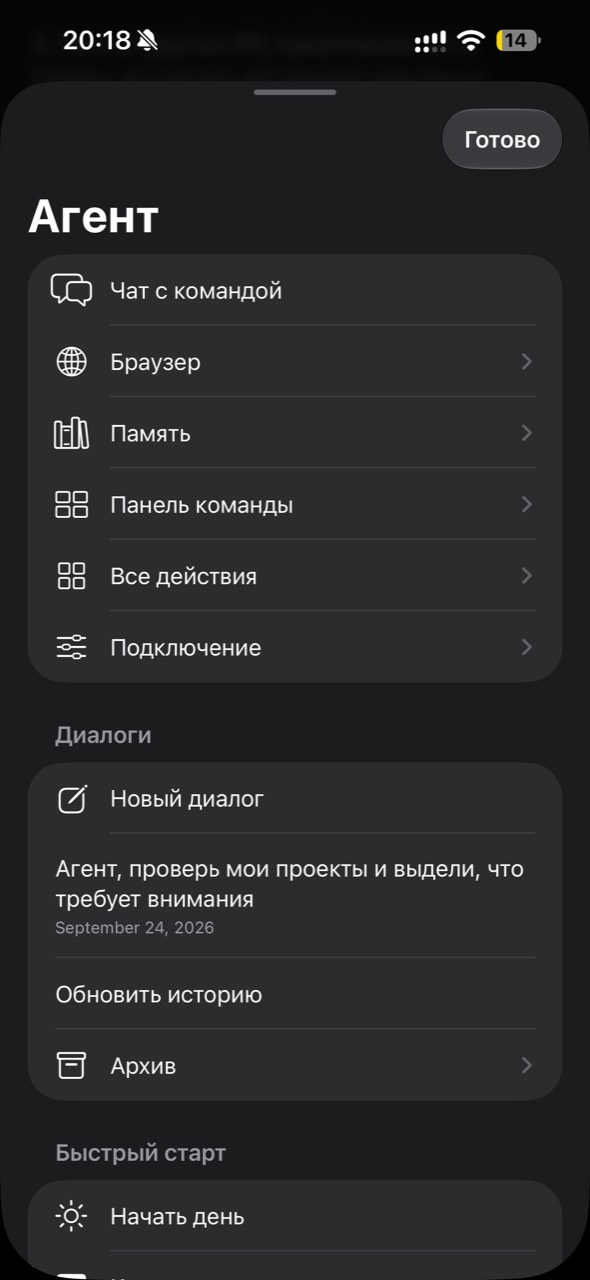Open Подключение settings
The image size is (590, 1280).
point(295,648)
